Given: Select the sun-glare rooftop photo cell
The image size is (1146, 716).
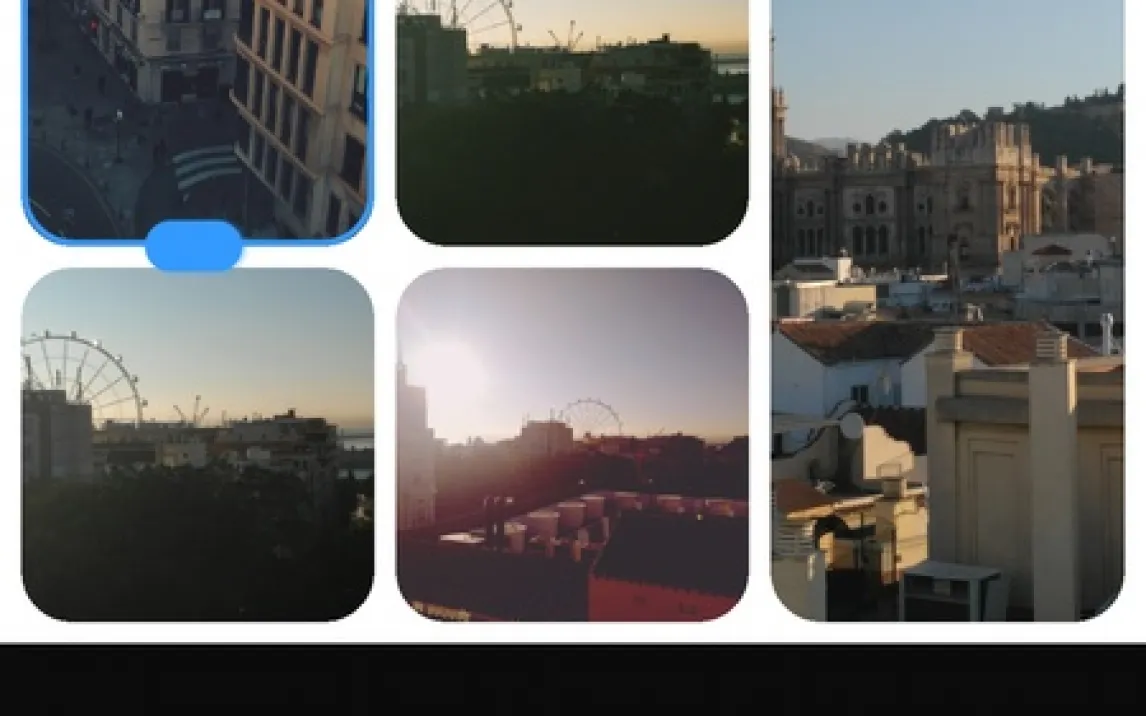Looking at the screenshot, I should pos(572,444).
